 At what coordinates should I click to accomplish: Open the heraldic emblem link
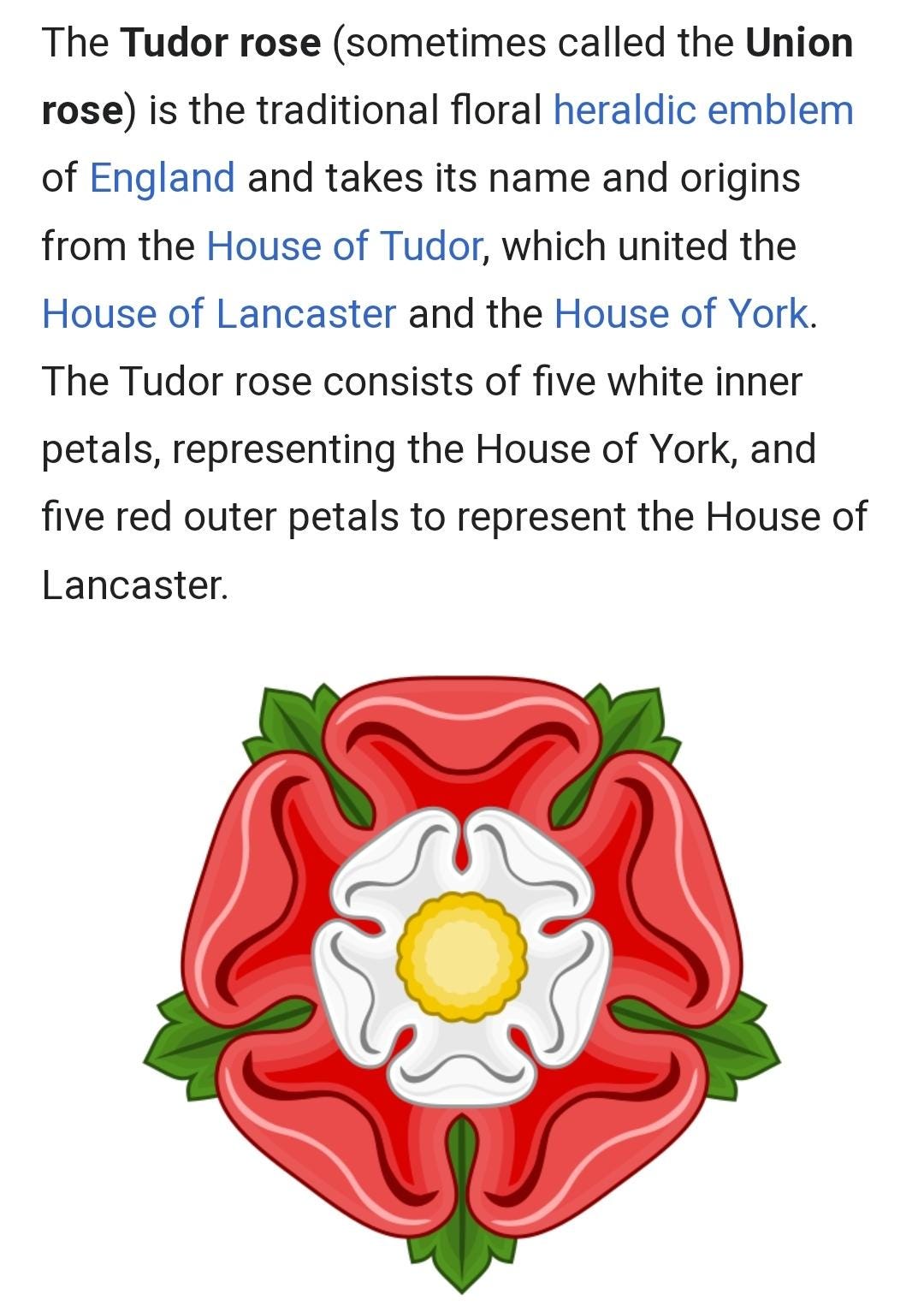coord(702,110)
